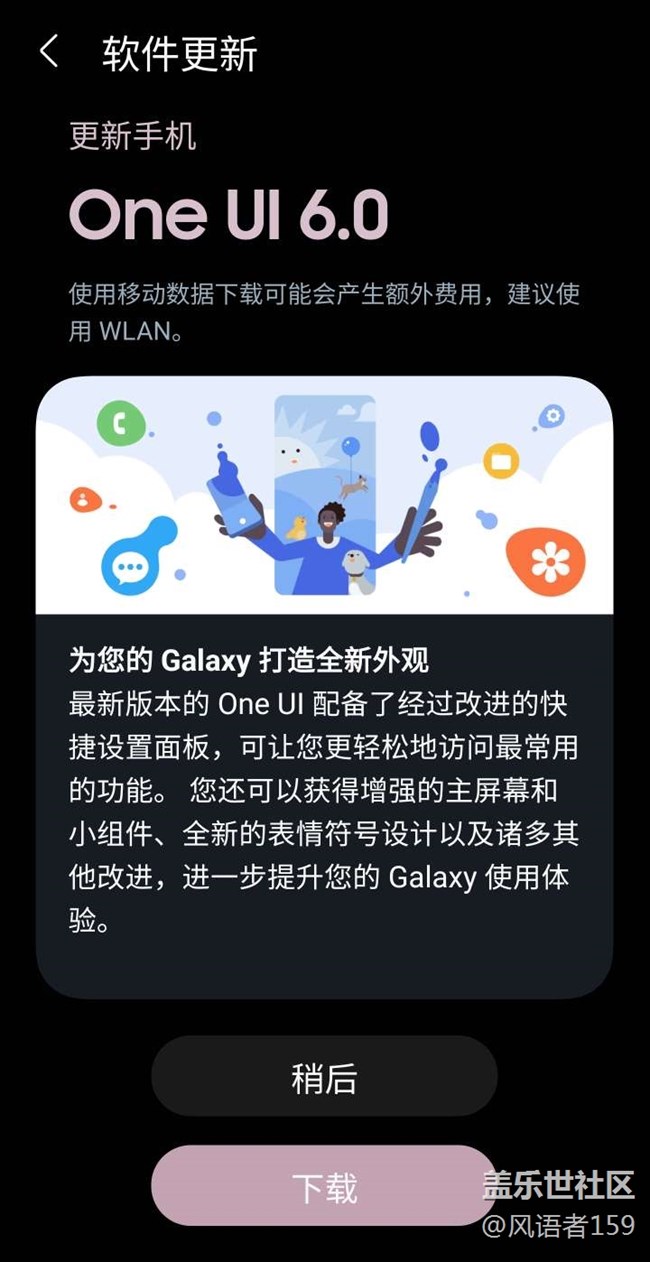
Task: Tap 稍后 to postpone the update
Action: click(x=324, y=1078)
